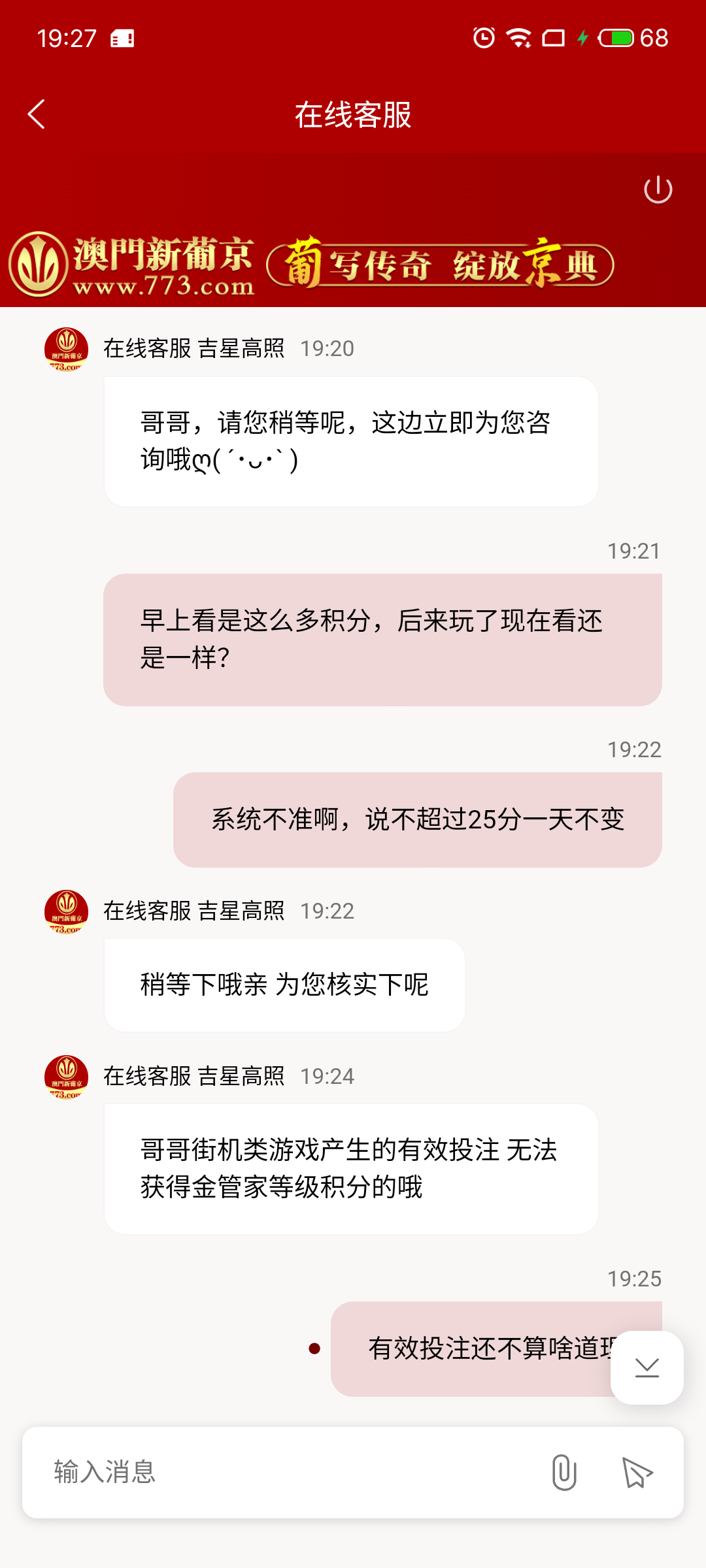Go back from the 在线客服 chat
This screenshot has height=1568, width=706.
[x=37, y=114]
